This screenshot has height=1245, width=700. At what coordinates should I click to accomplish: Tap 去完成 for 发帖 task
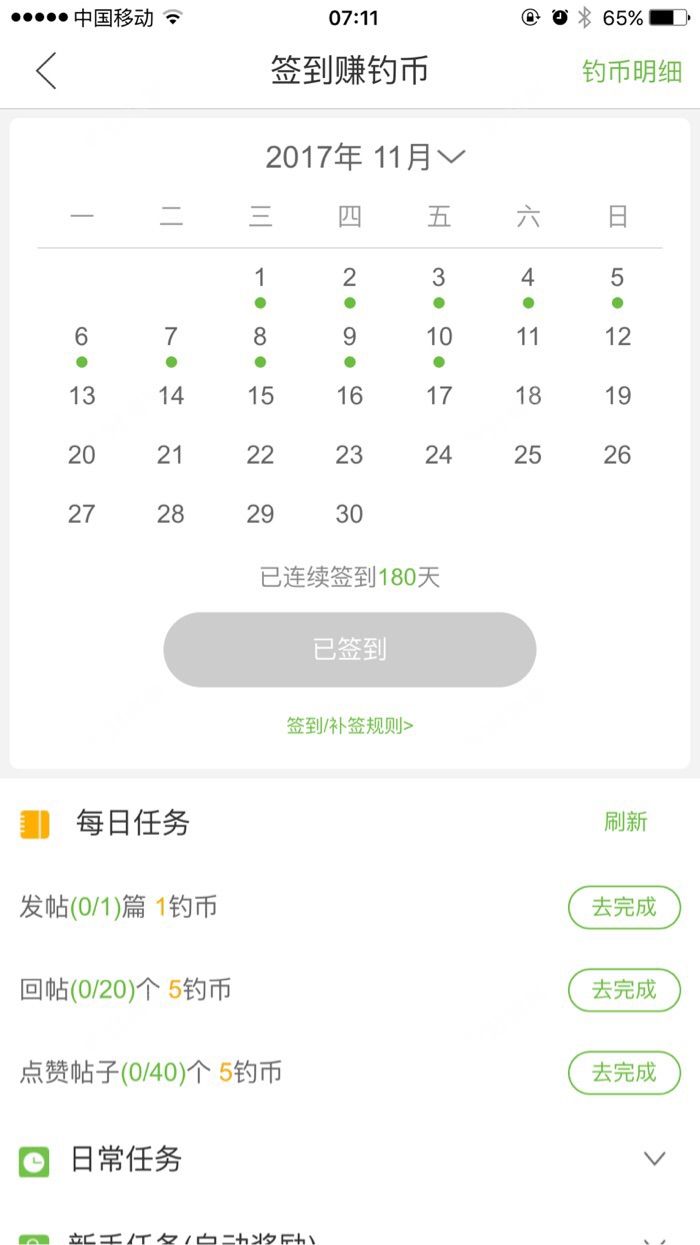pos(624,908)
